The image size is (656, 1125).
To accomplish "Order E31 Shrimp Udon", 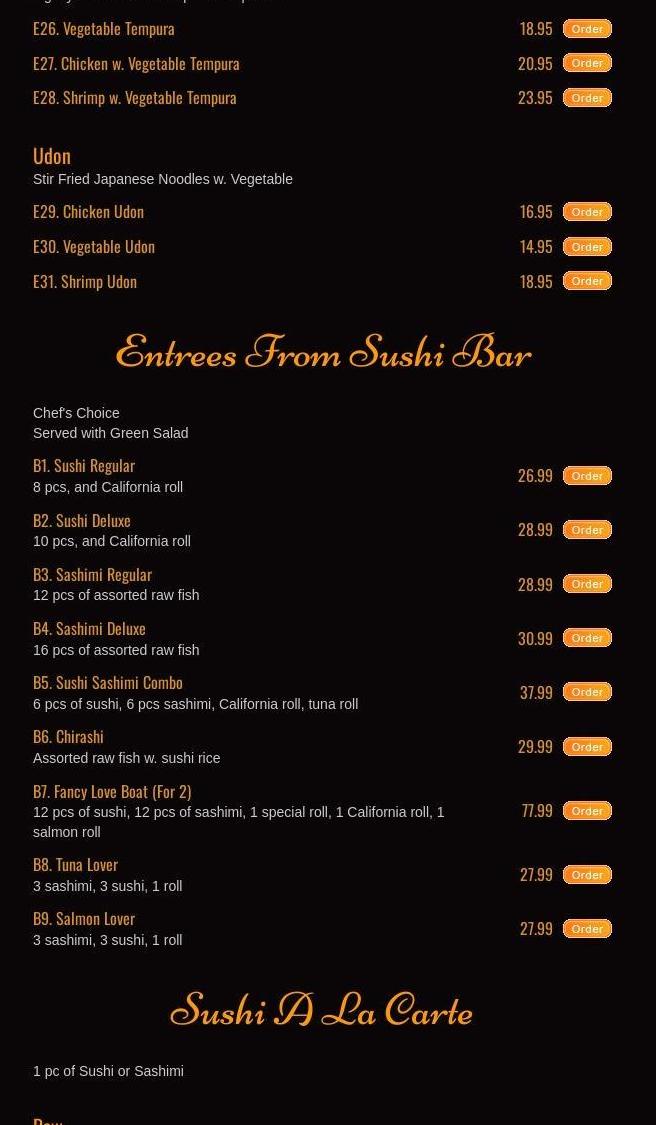I will coord(587,281).
